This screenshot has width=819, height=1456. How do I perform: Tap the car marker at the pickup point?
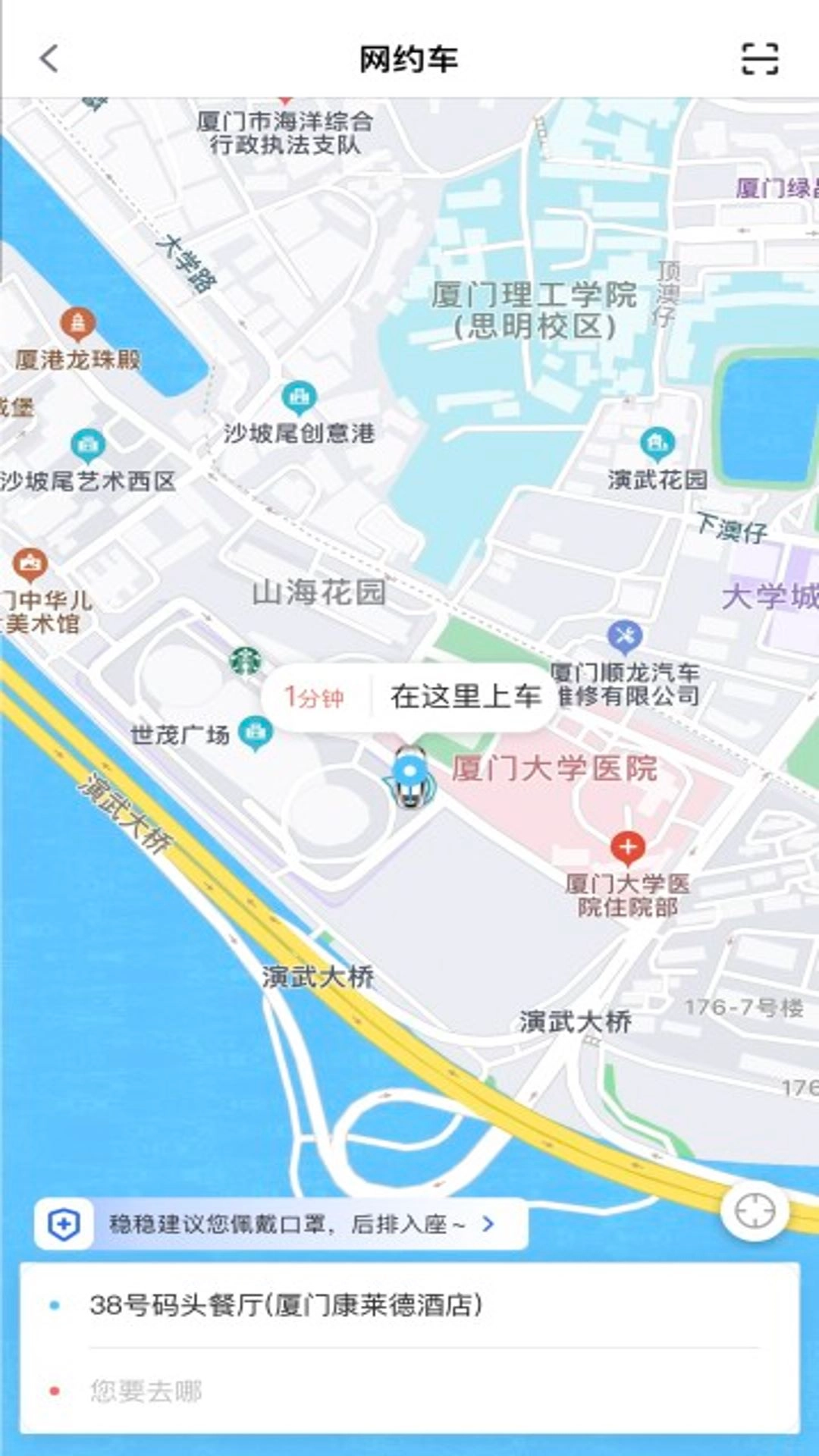[410, 777]
